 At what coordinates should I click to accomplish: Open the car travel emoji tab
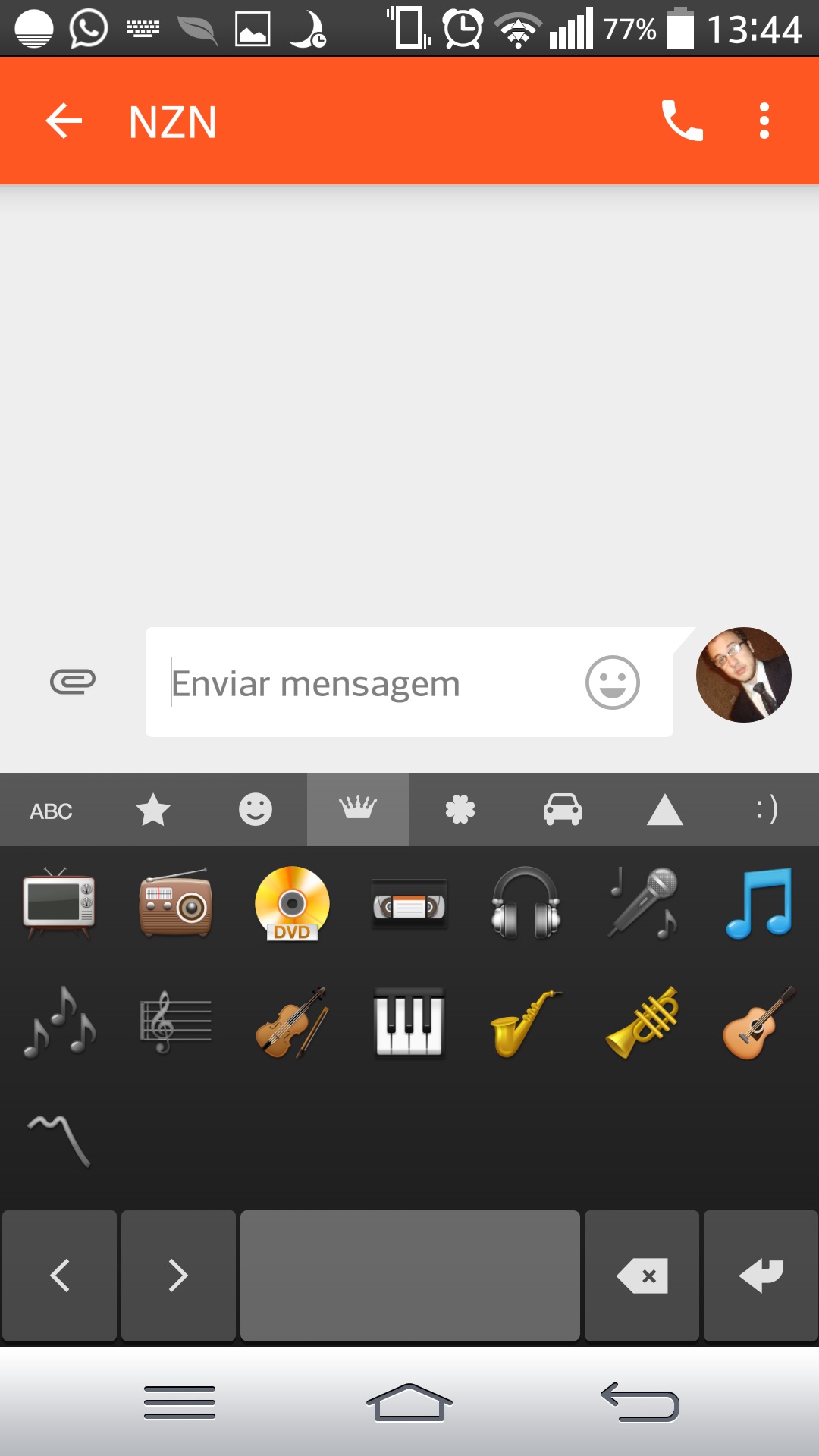point(563,810)
